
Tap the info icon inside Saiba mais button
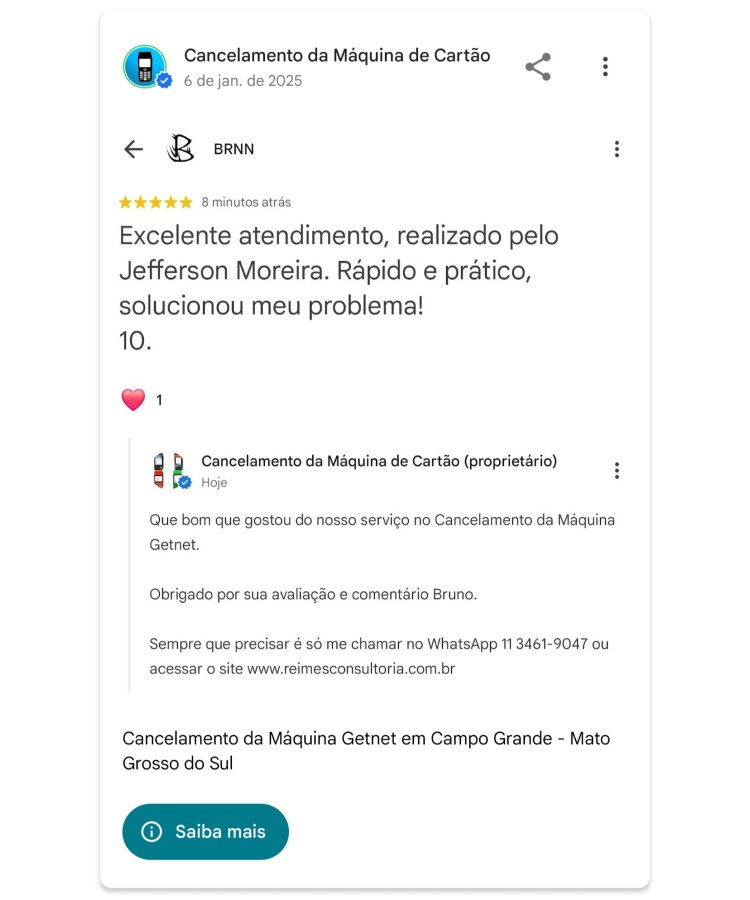point(150,831)
